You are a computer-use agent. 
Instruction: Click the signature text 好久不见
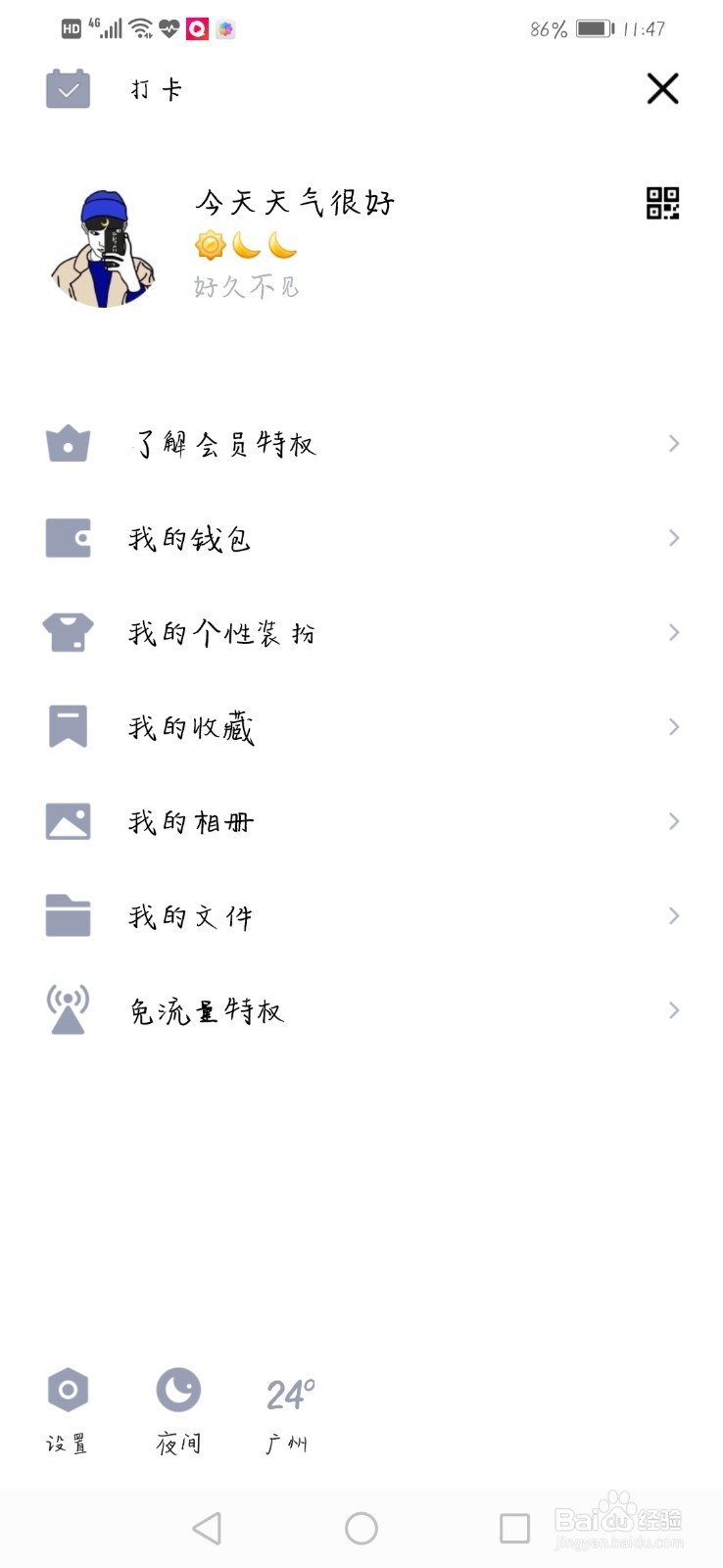click(246, 286)
